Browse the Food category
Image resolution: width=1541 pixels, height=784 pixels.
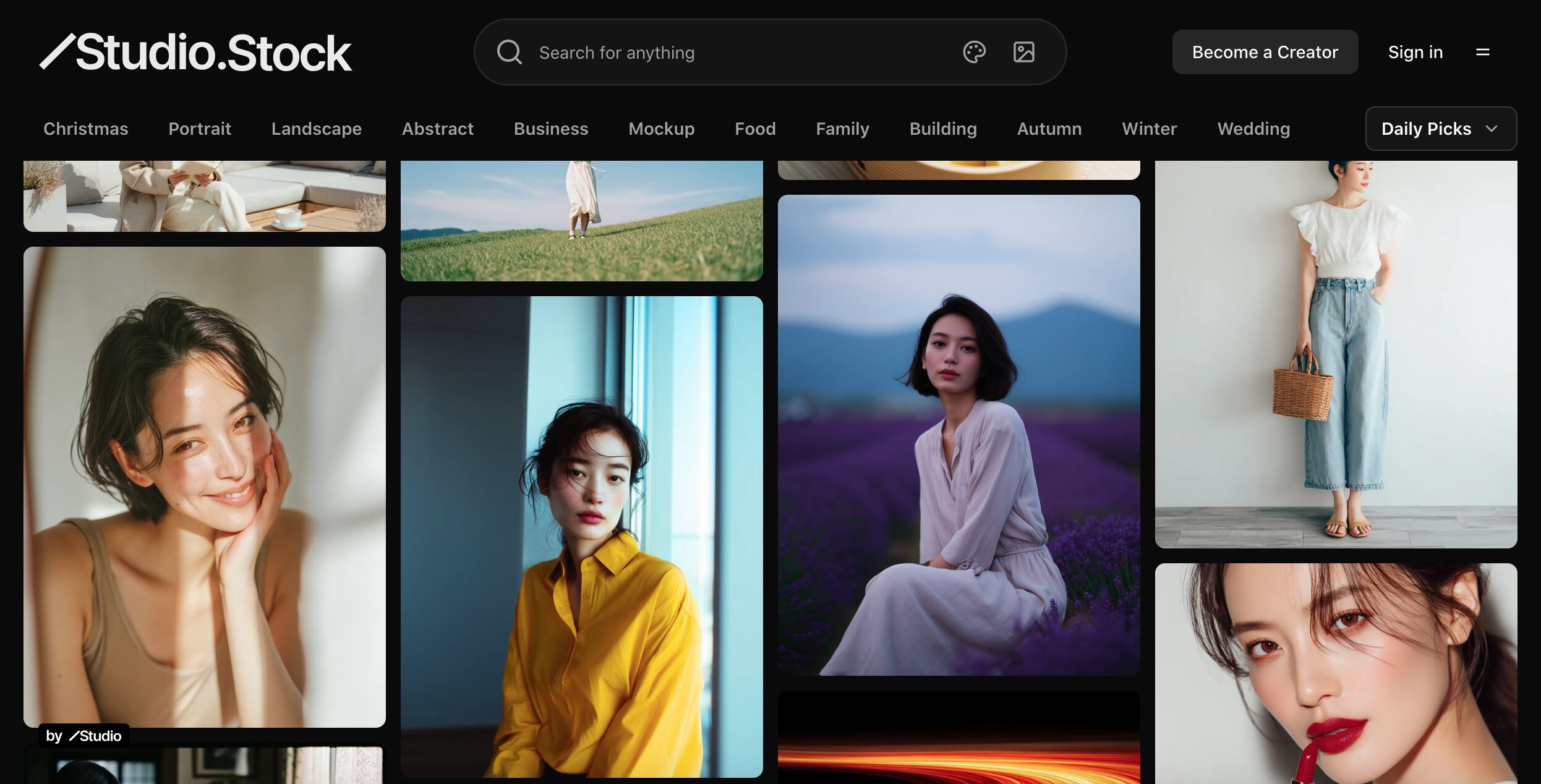[x=755, y=129]
